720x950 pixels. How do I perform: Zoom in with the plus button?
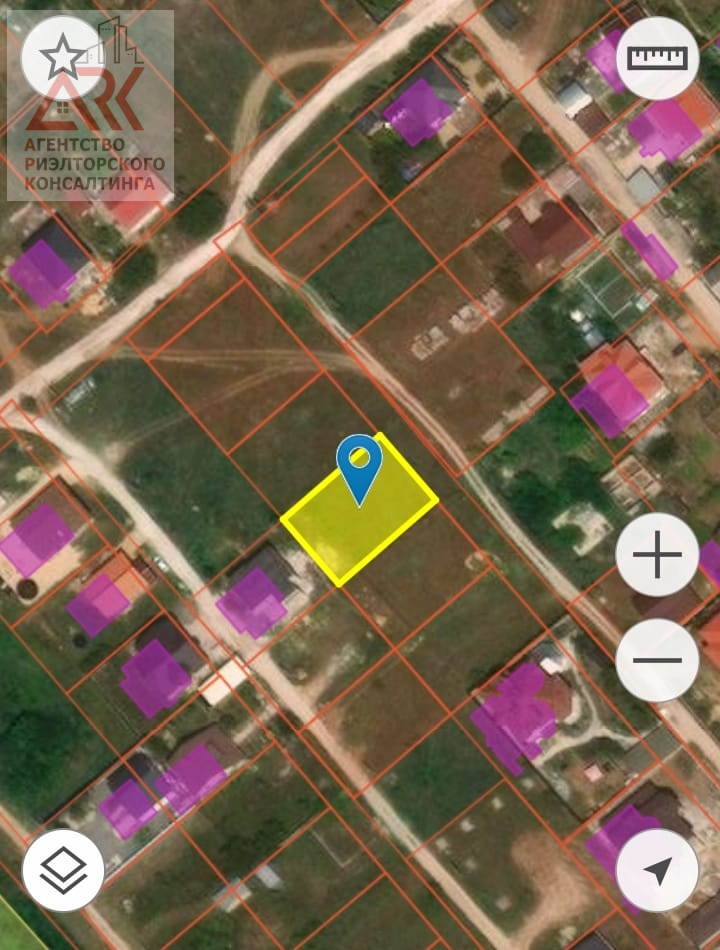(657, 555)
